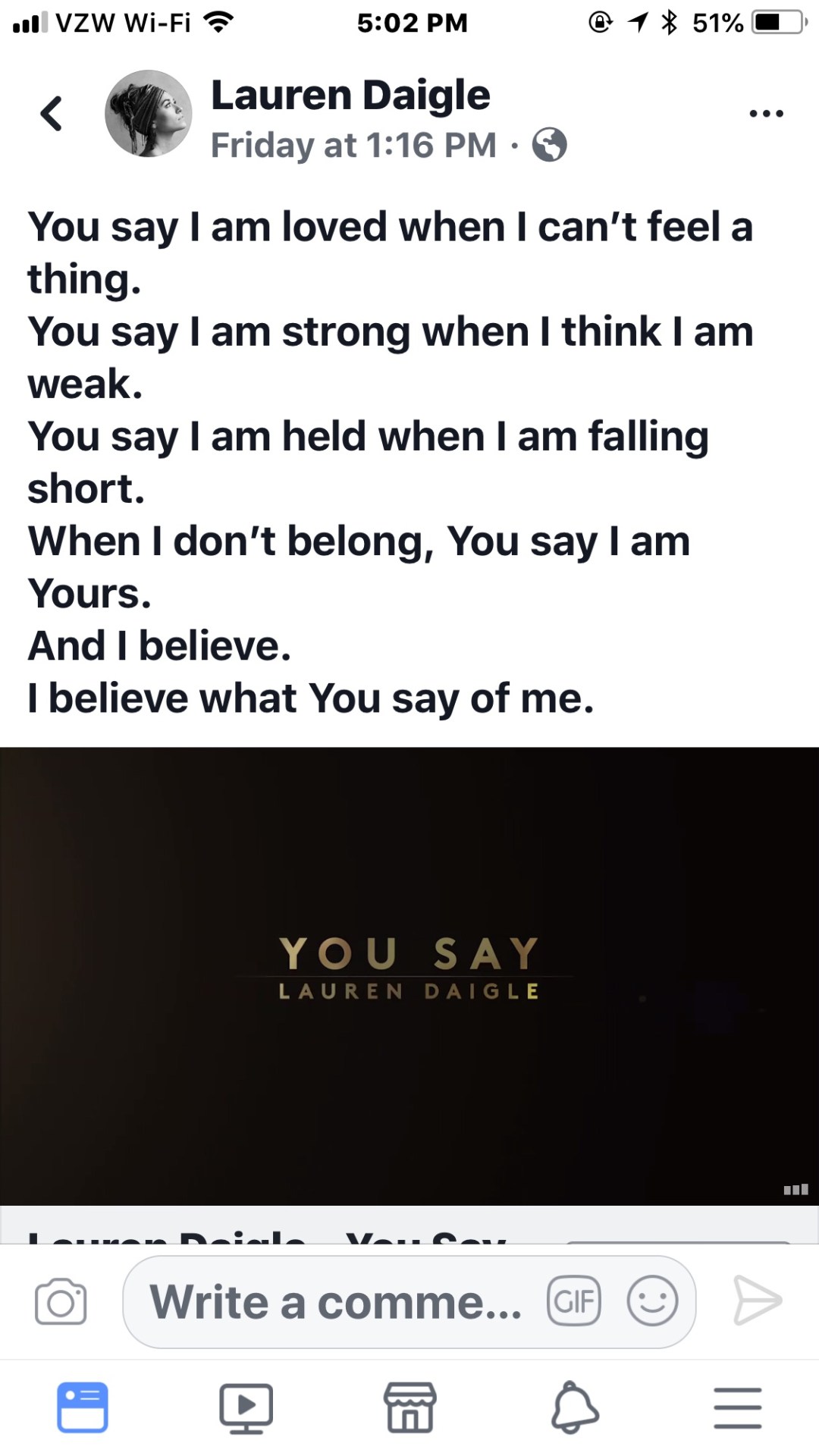Switch to the Watch videos tab

point(246,1407)
